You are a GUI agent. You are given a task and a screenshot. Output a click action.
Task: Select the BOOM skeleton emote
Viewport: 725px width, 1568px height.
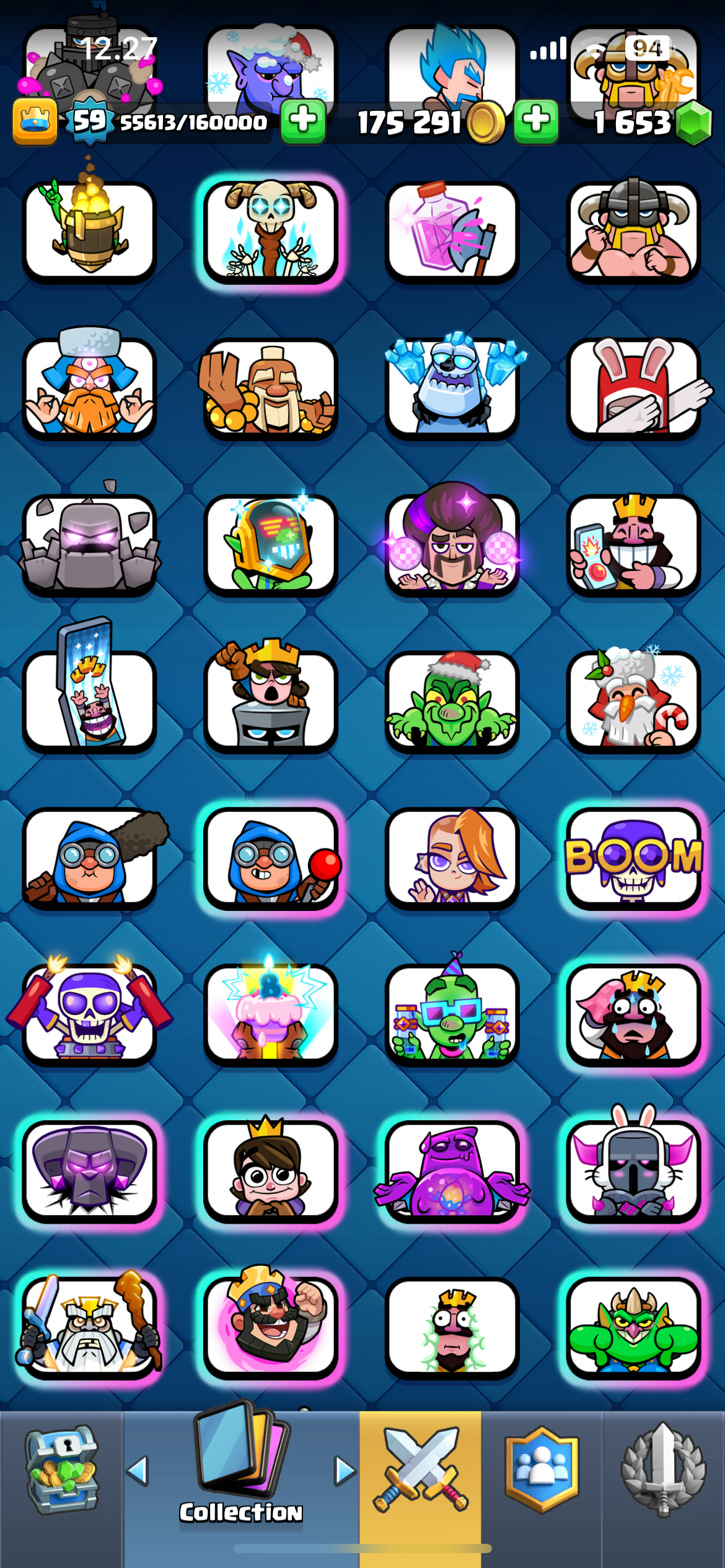tap(634, 857)
